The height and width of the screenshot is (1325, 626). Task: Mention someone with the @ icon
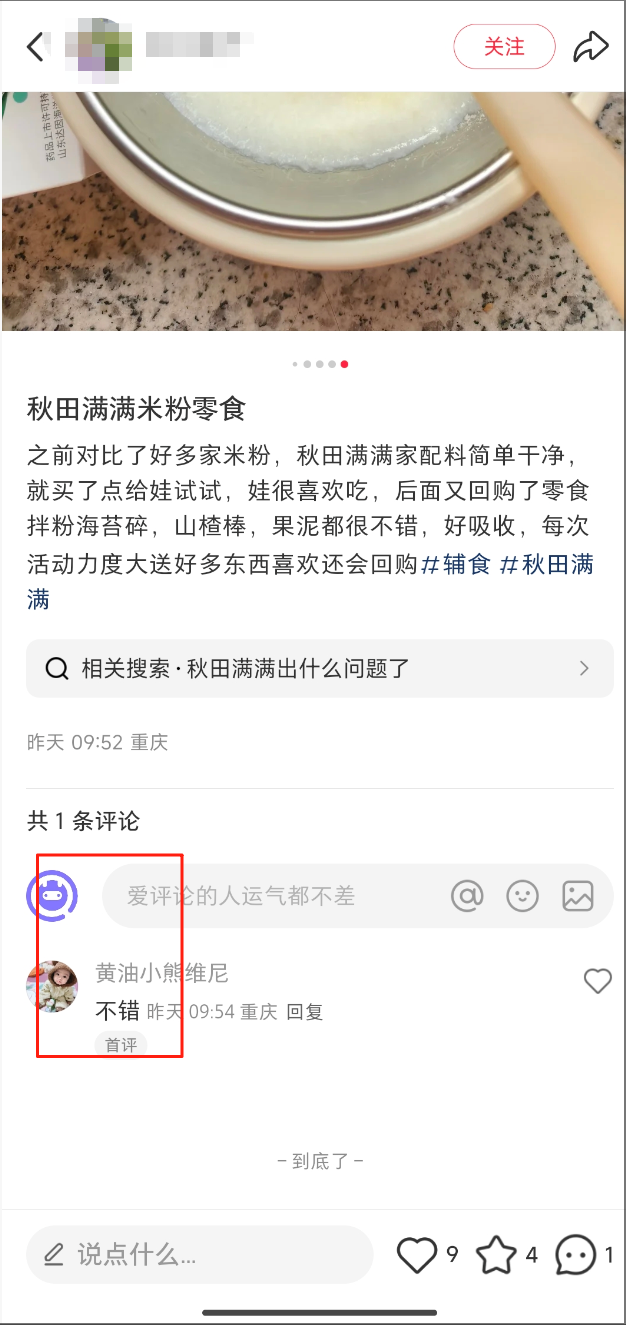pyautogui.click(x=467, y=896)
